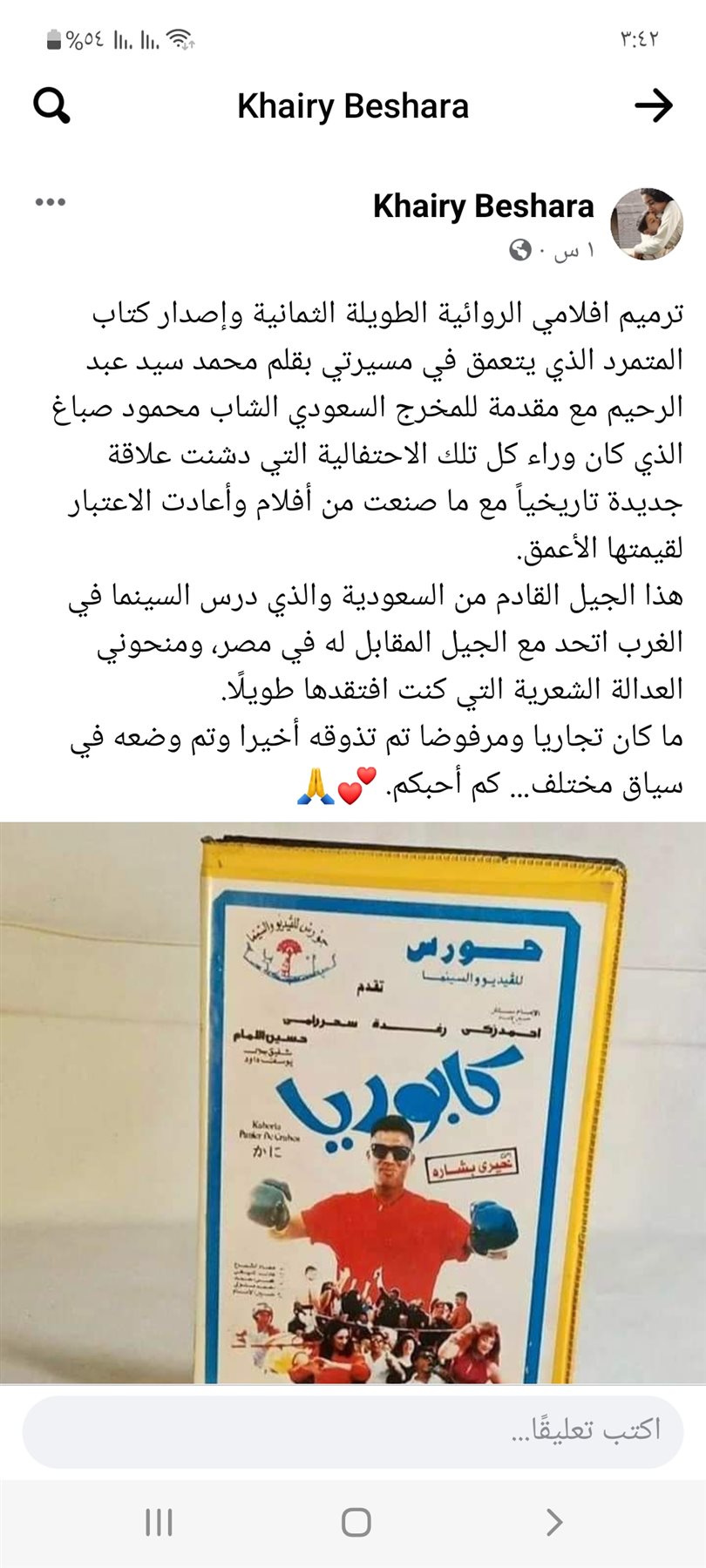Open the recent apps view

159,1522
